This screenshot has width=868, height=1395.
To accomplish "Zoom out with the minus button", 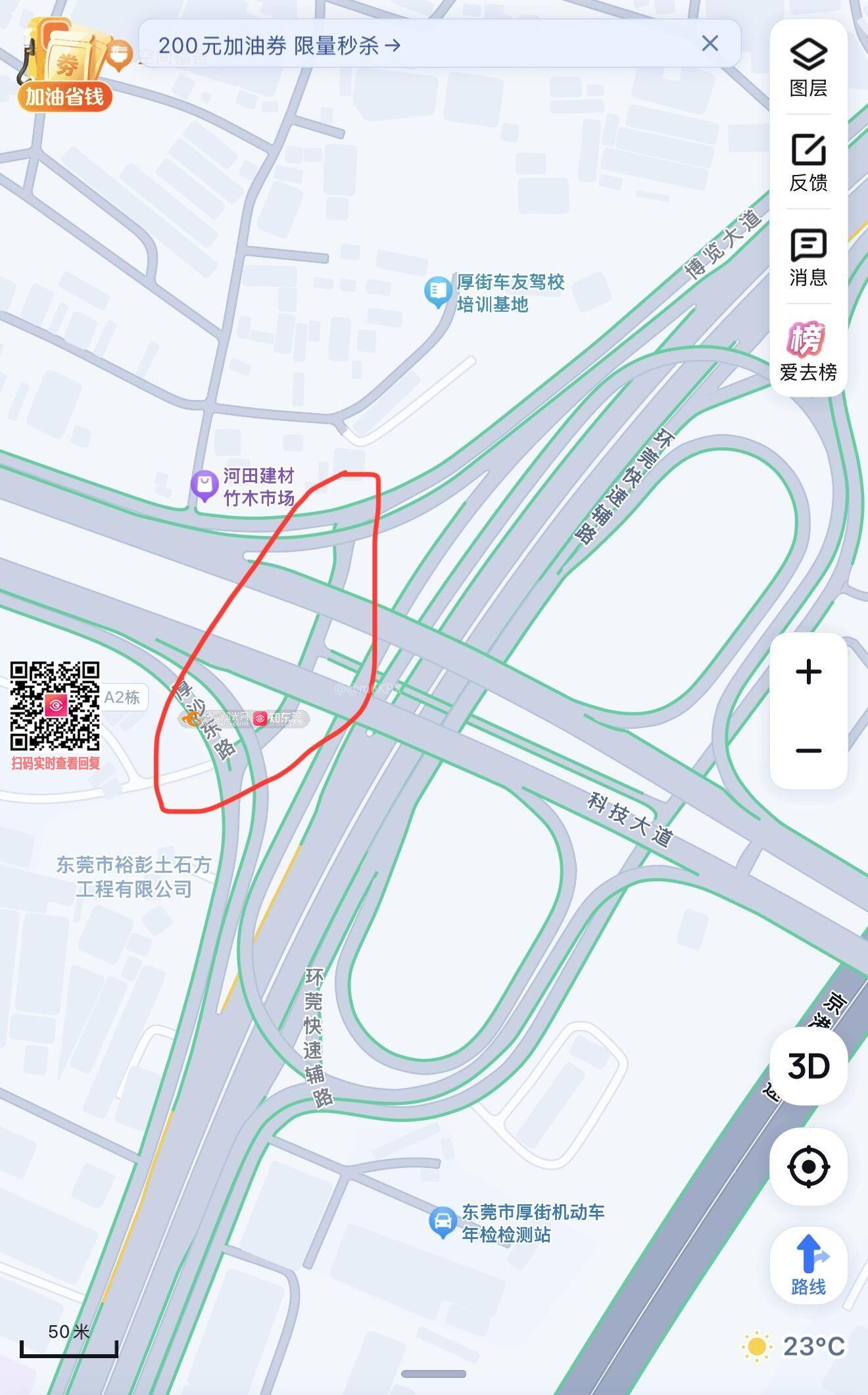I will (x=808, y=750).
